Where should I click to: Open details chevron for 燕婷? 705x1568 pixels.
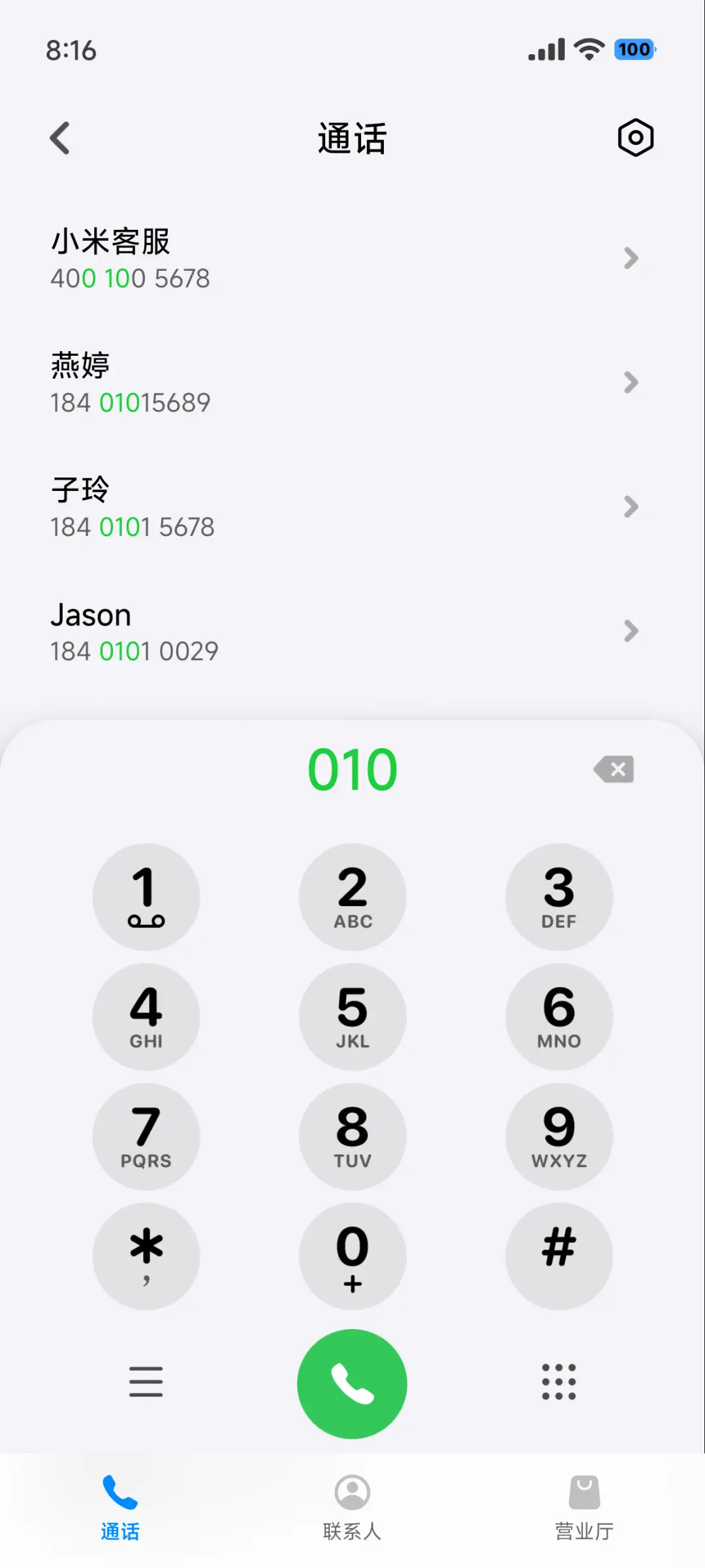tap(631, 383)
